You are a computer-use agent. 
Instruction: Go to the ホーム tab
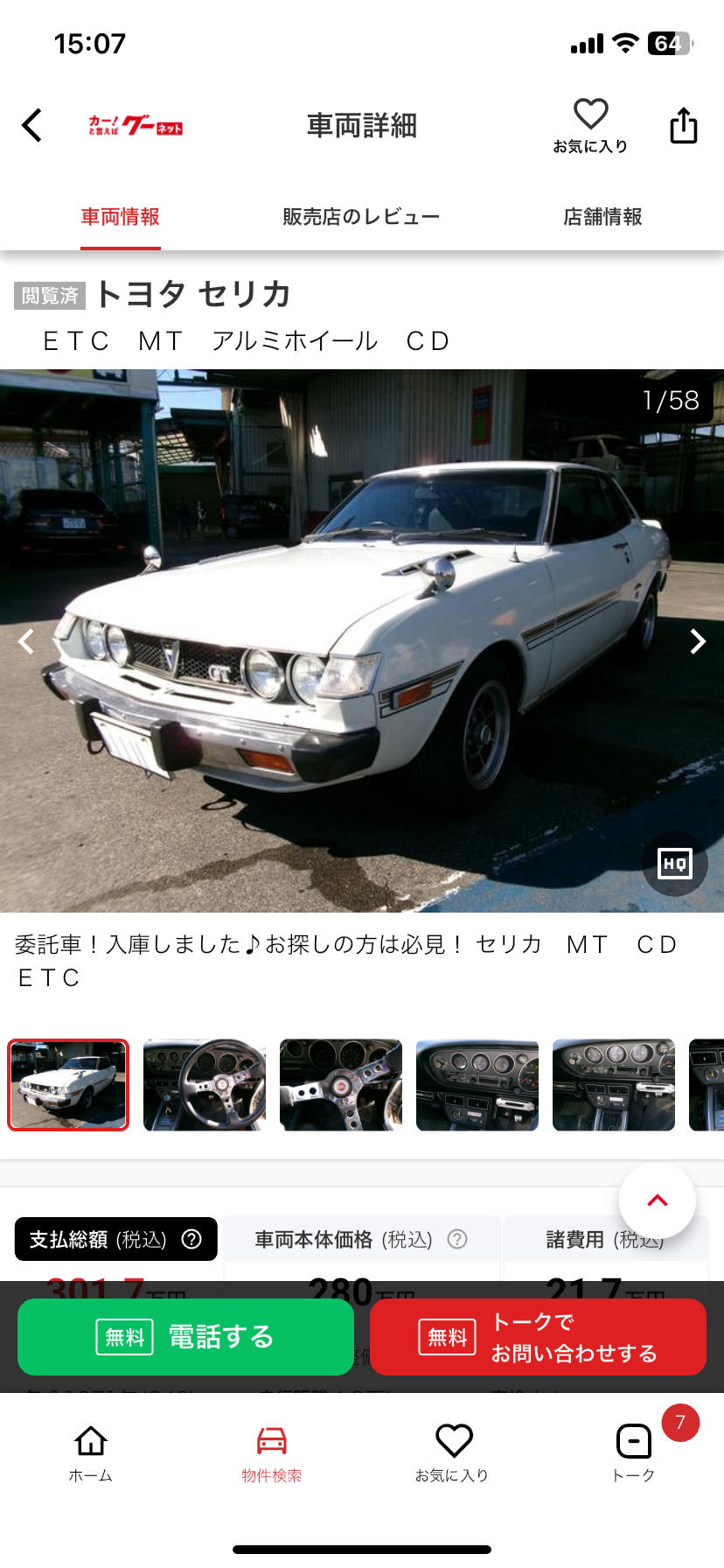91,1451
